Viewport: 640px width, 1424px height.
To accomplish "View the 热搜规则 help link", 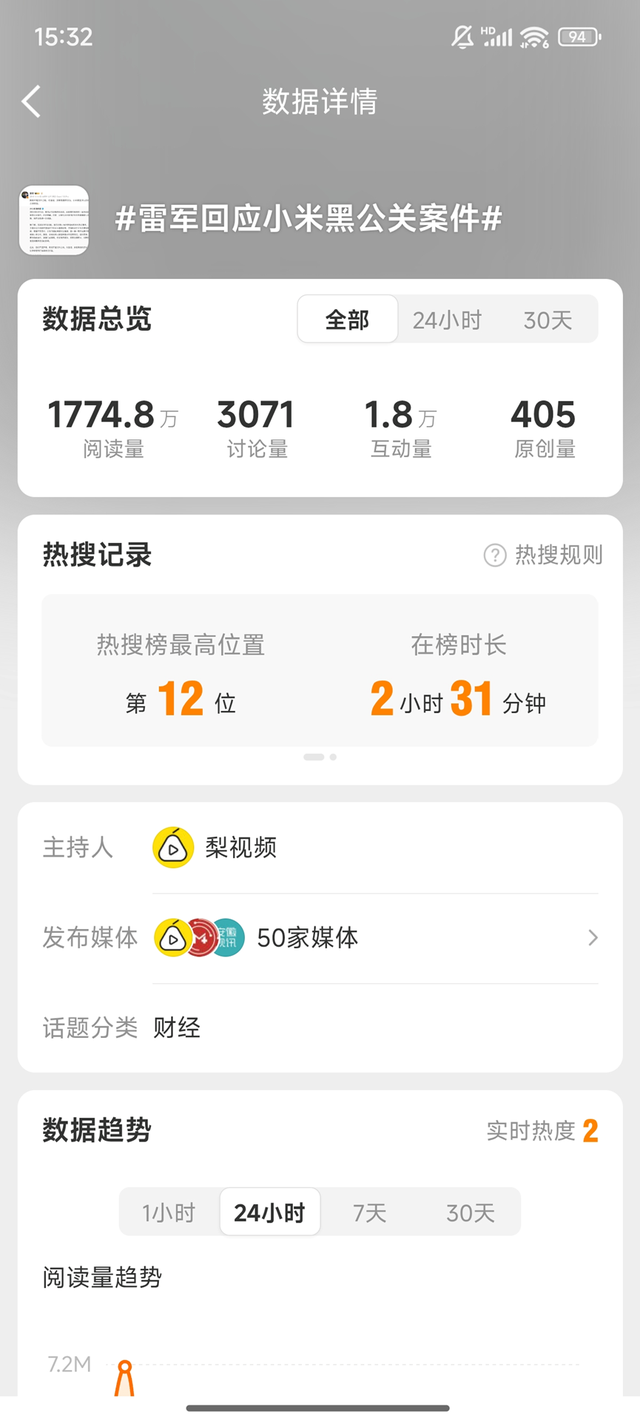I will coord(544,556).
